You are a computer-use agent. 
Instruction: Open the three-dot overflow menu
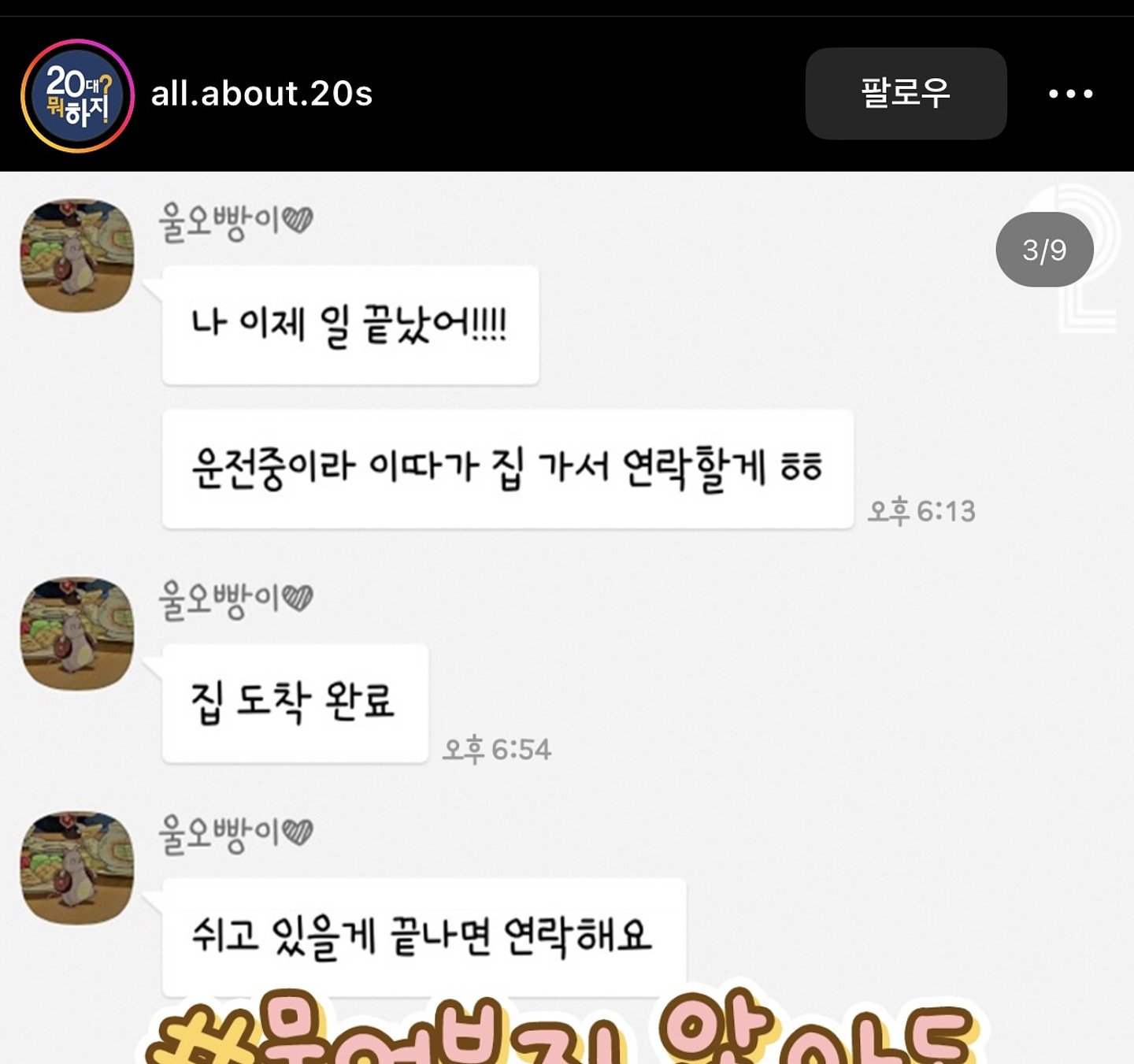(x=1070, y=94)
